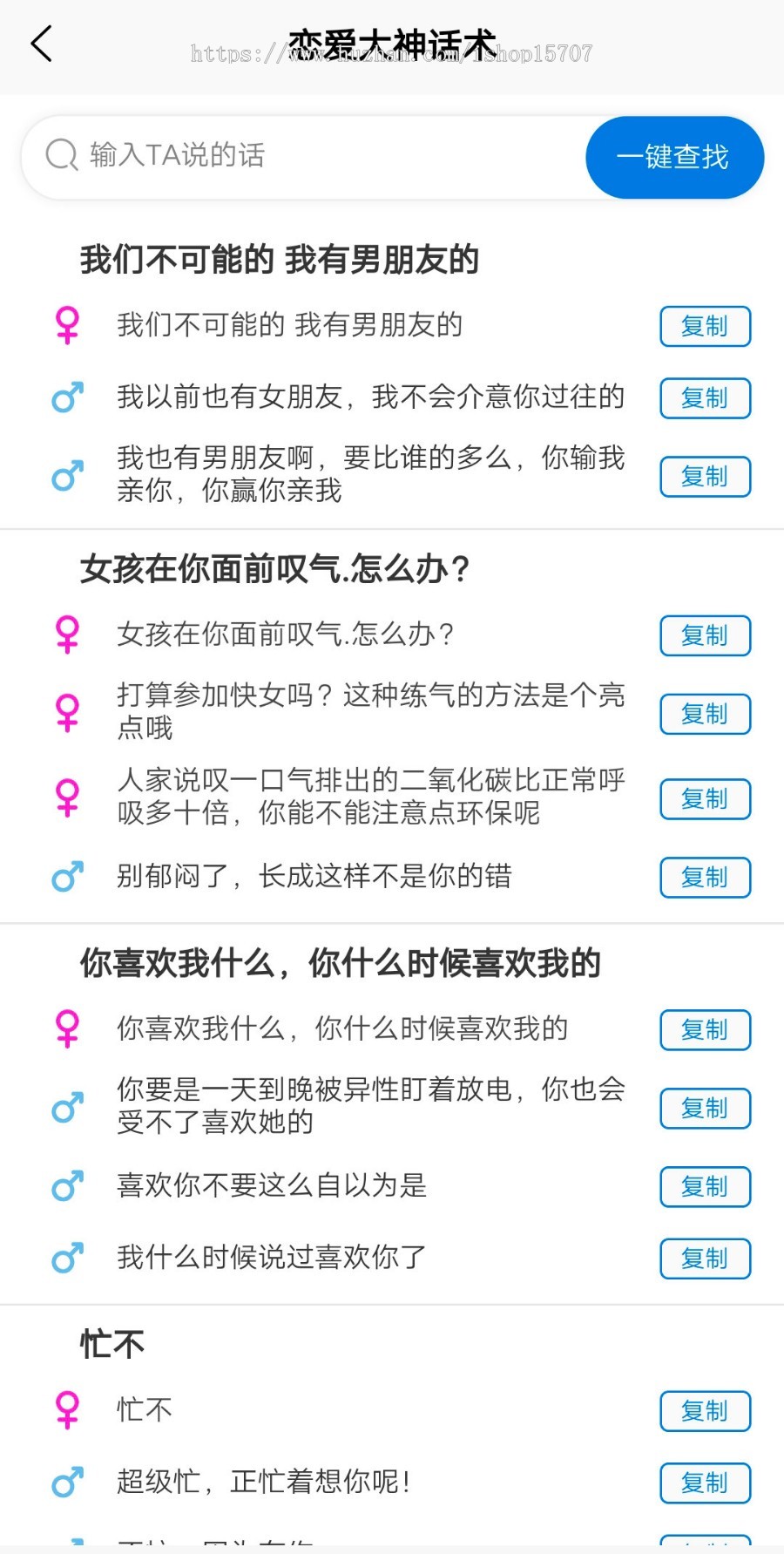Click the male icon beside '我什么时候说过喜欢你了'
The width and height of the screenshot is (784, 1554).
click(x=67, y=1258)
